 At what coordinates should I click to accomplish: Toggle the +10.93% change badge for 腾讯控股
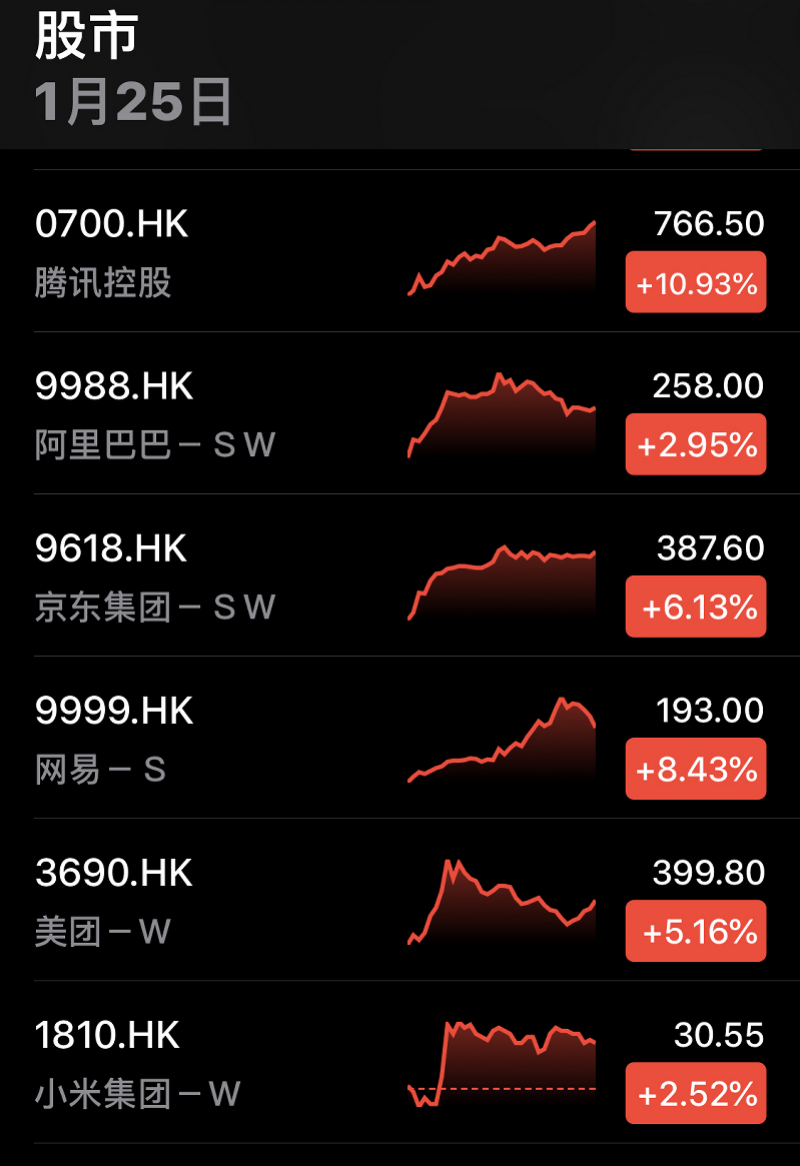click(696, 283)
